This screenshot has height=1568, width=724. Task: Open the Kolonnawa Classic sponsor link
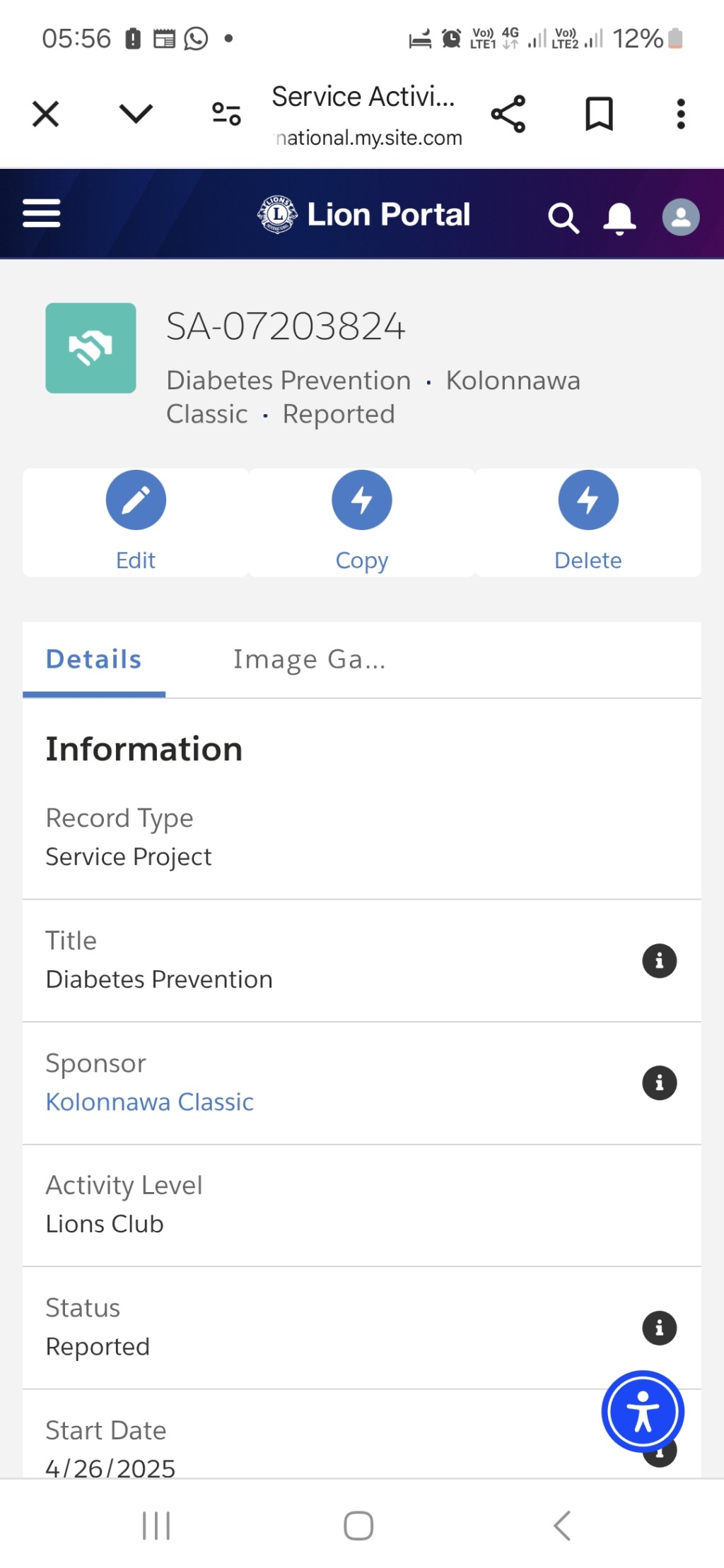(x=150, y=1102)
